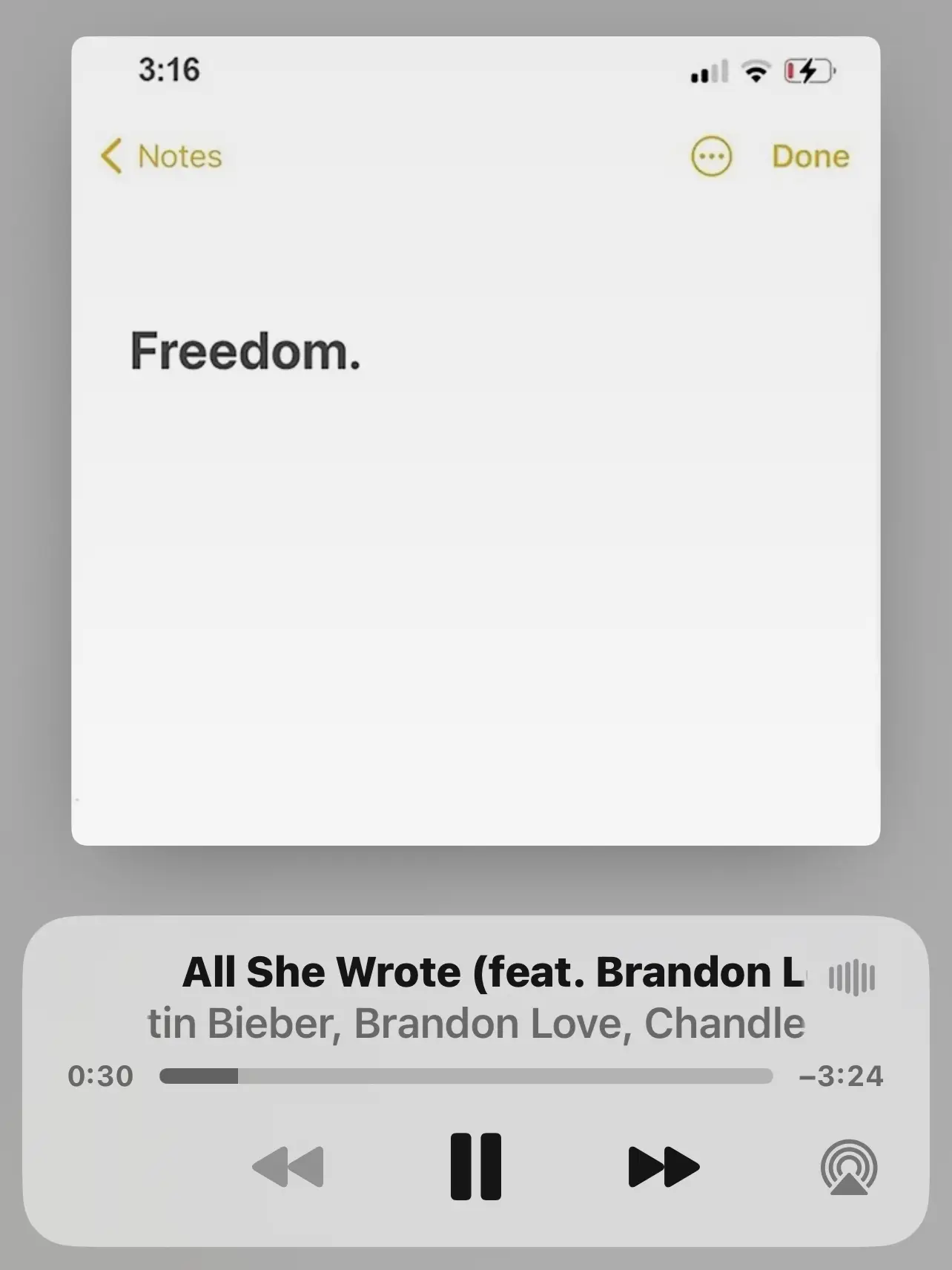The image size is (952, 1270).
Task: Tap the artist names below the title
Action: coord(475,1023)
